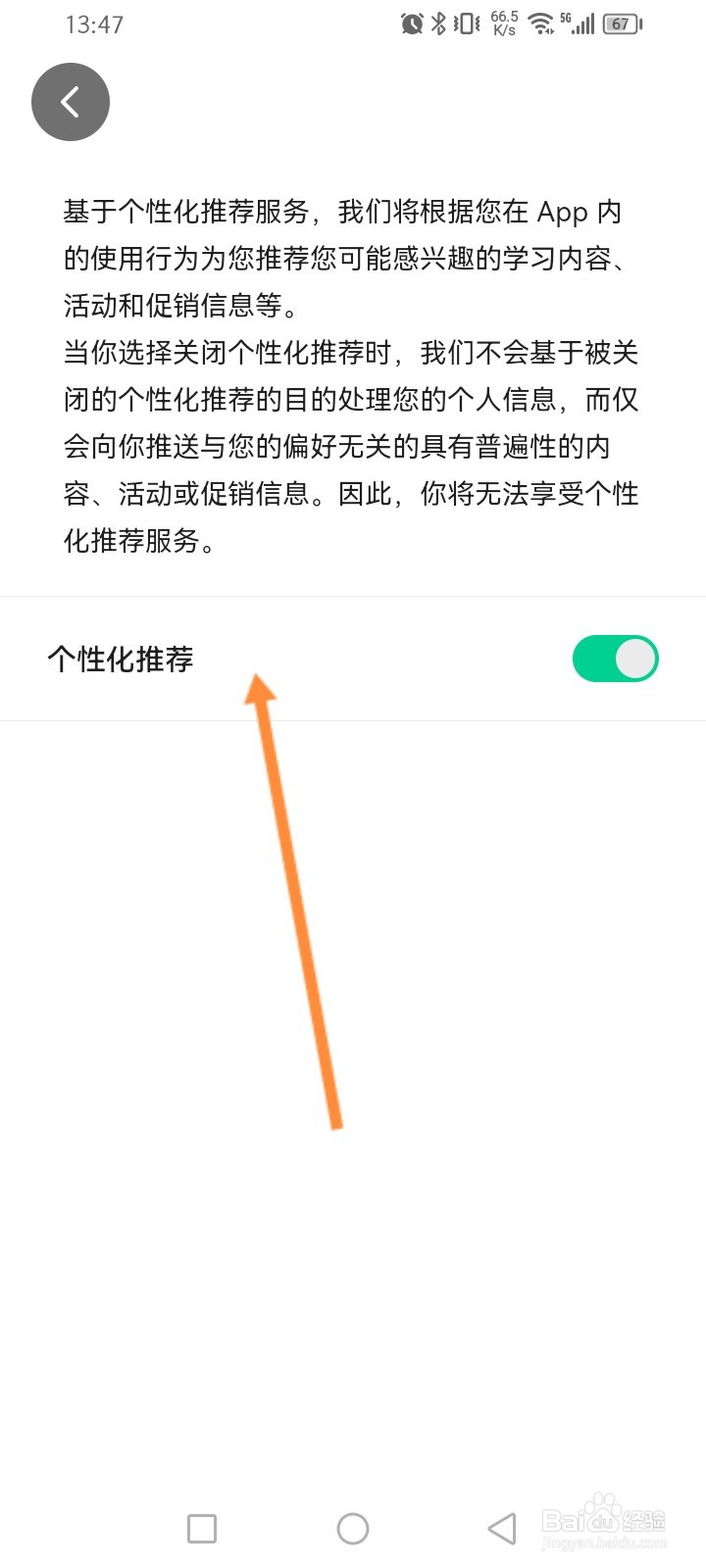The width and height of the screenshot is (706, 1568).
Task: Tap the clock showing 13:47
Action: tap(94, 24)
